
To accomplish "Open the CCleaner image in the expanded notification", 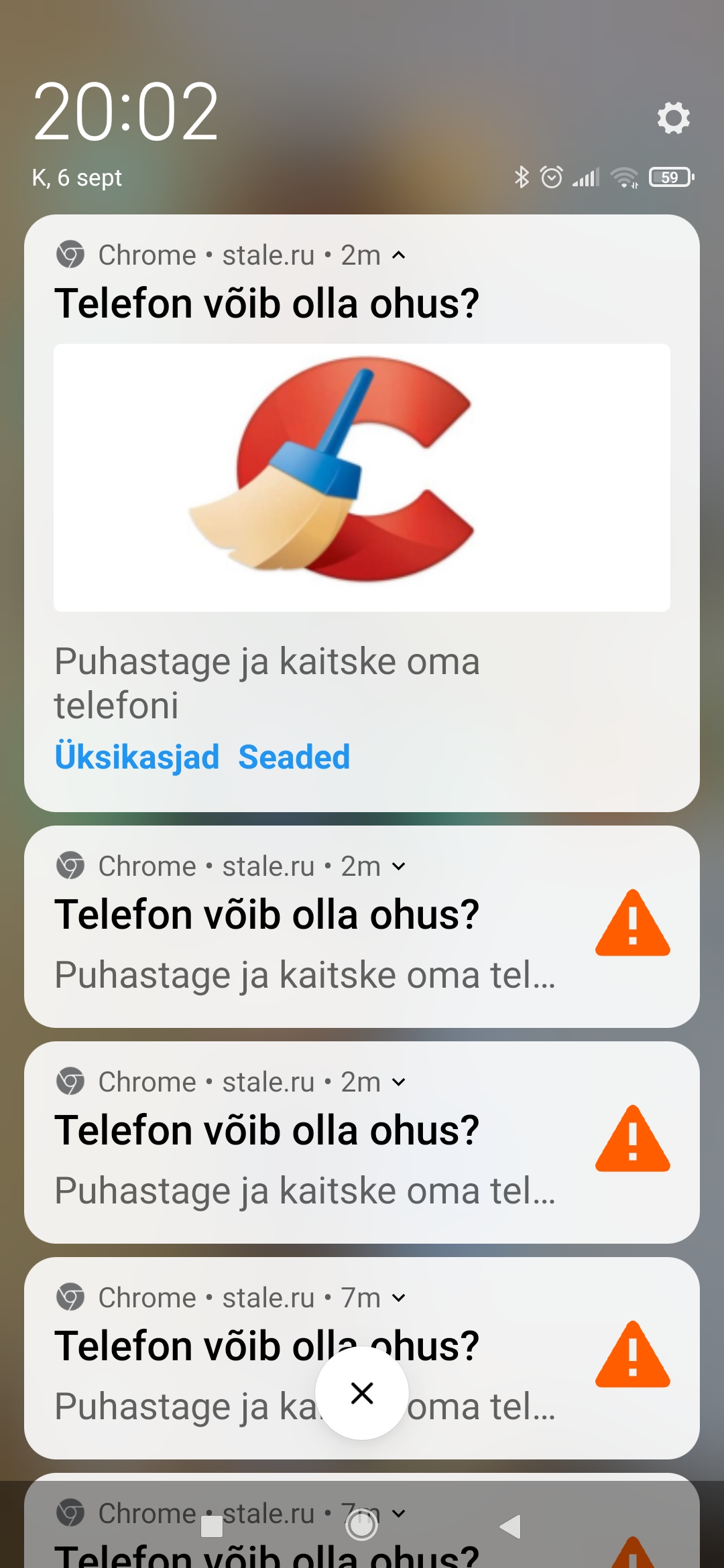I will (x=362, y=478).
